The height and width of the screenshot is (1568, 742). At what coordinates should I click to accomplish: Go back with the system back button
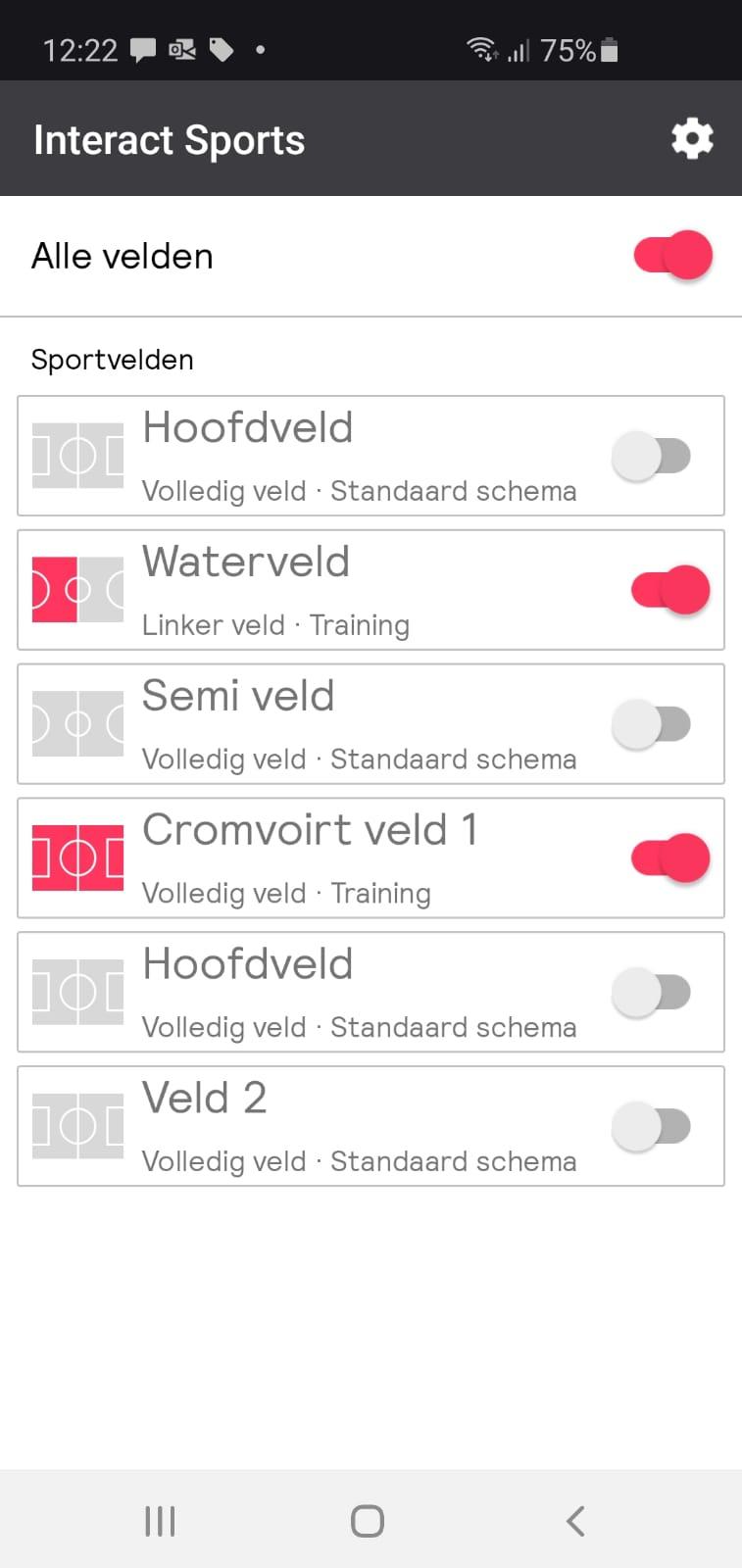point(575,1521)
